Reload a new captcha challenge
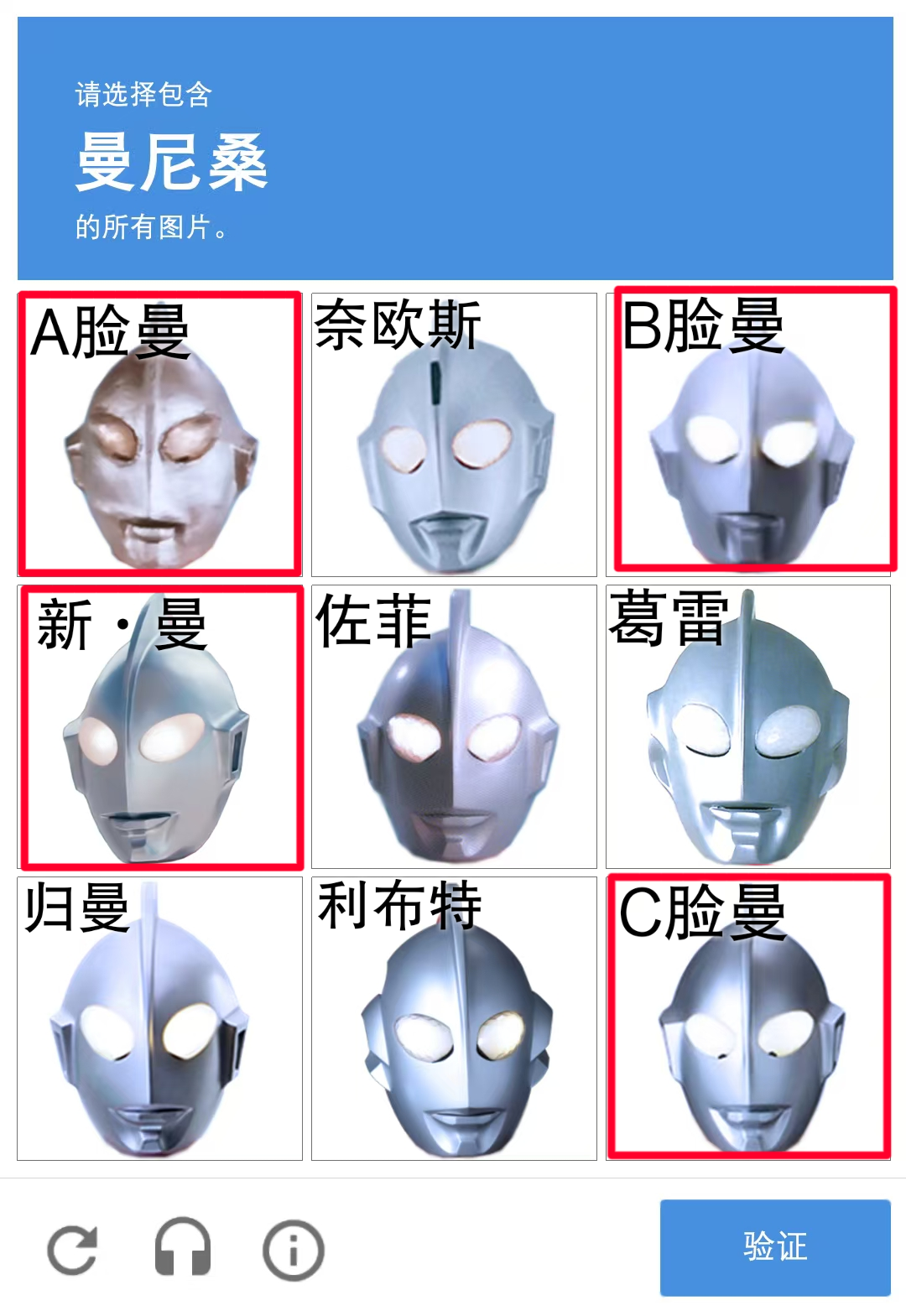Image resolution: width=906 pixels, height=1316 pixels. 72,1250
